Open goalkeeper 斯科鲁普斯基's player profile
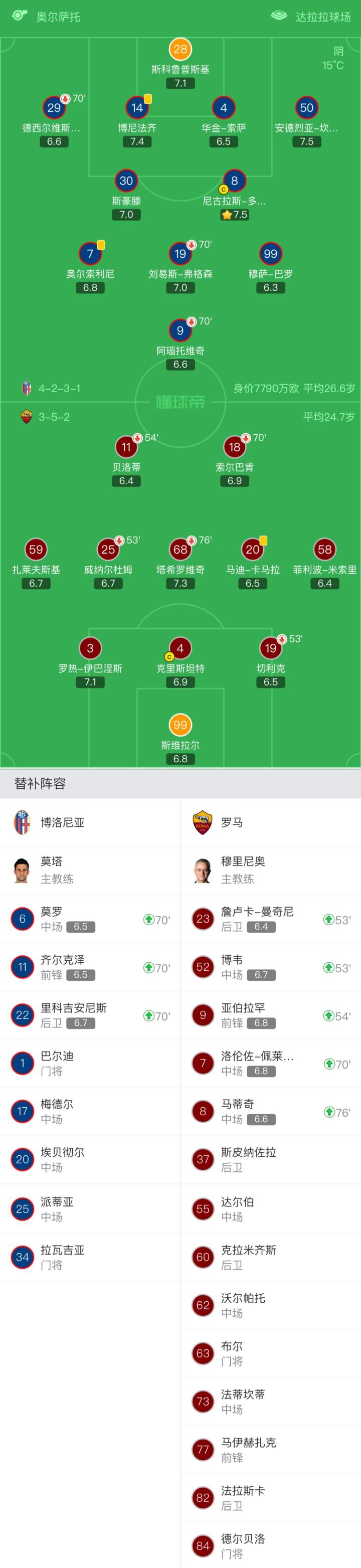Screen dimensions: 361x1568 pyautogui.click(x=180, y=50)
